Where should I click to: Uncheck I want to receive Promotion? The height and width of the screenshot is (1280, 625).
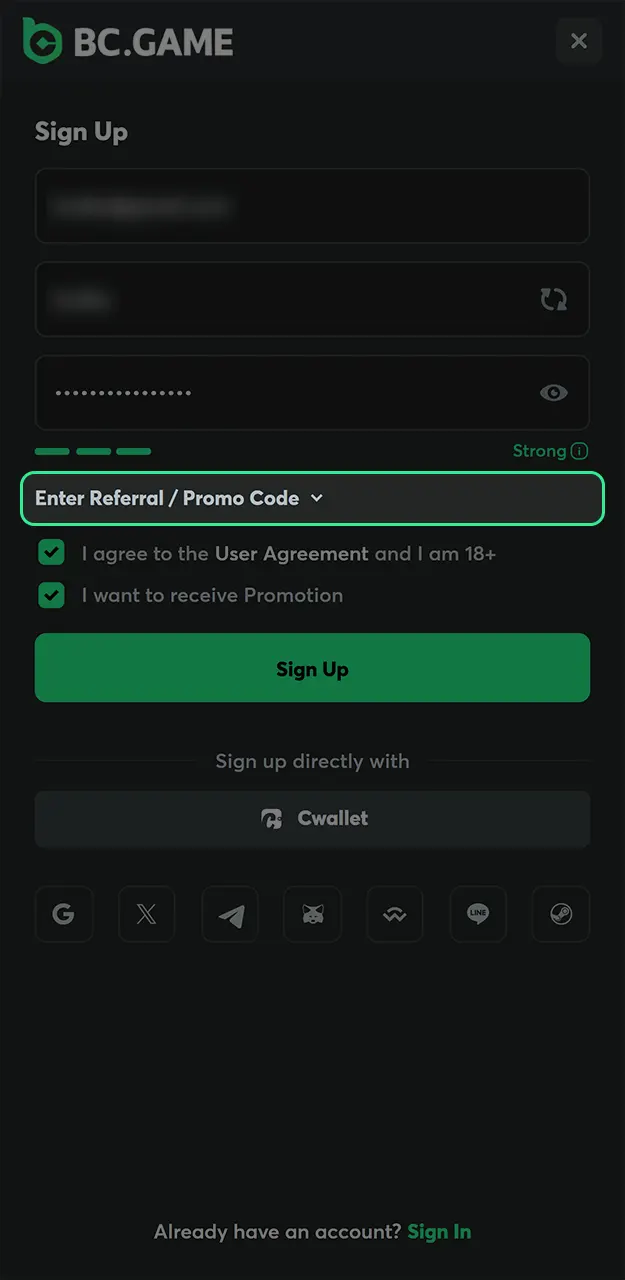pyautogui.click(x=51, y=595)
